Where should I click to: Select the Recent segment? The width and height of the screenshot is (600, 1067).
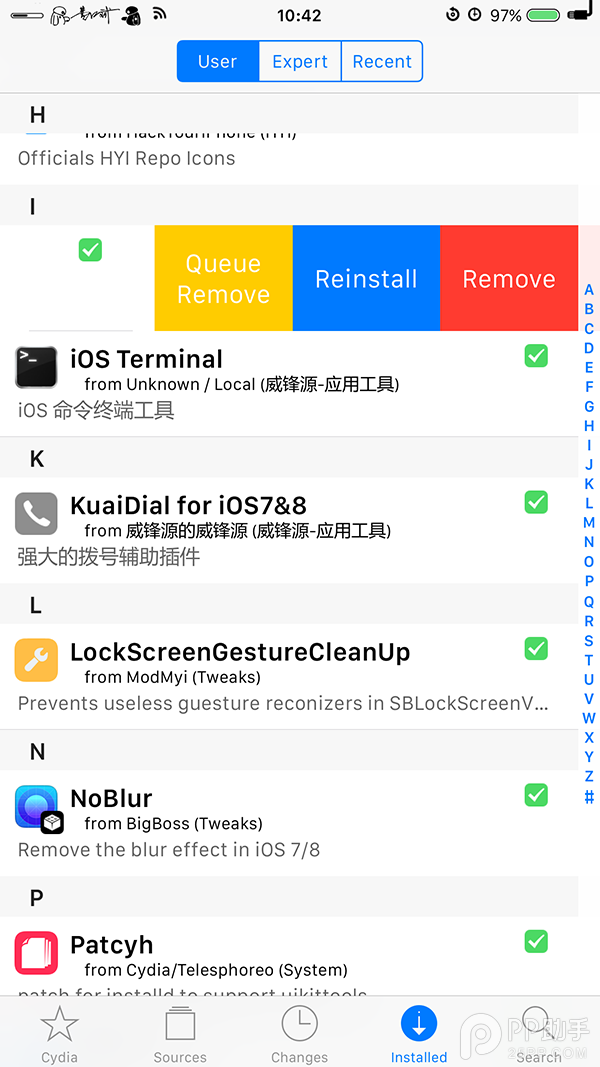point(381,61)
